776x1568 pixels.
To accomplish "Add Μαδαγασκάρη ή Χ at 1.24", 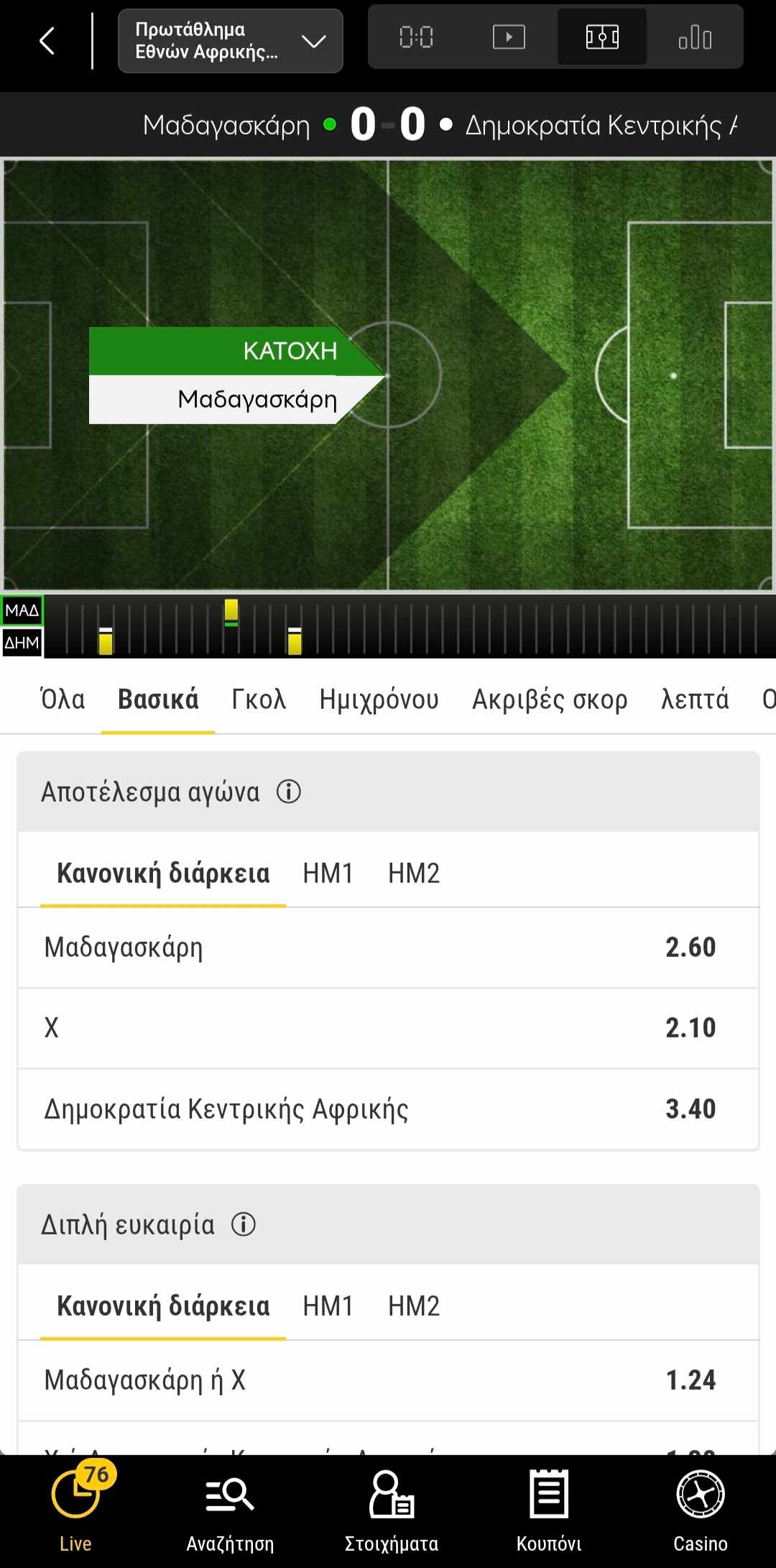I will pyautogui.click(x=388, y=1380).
